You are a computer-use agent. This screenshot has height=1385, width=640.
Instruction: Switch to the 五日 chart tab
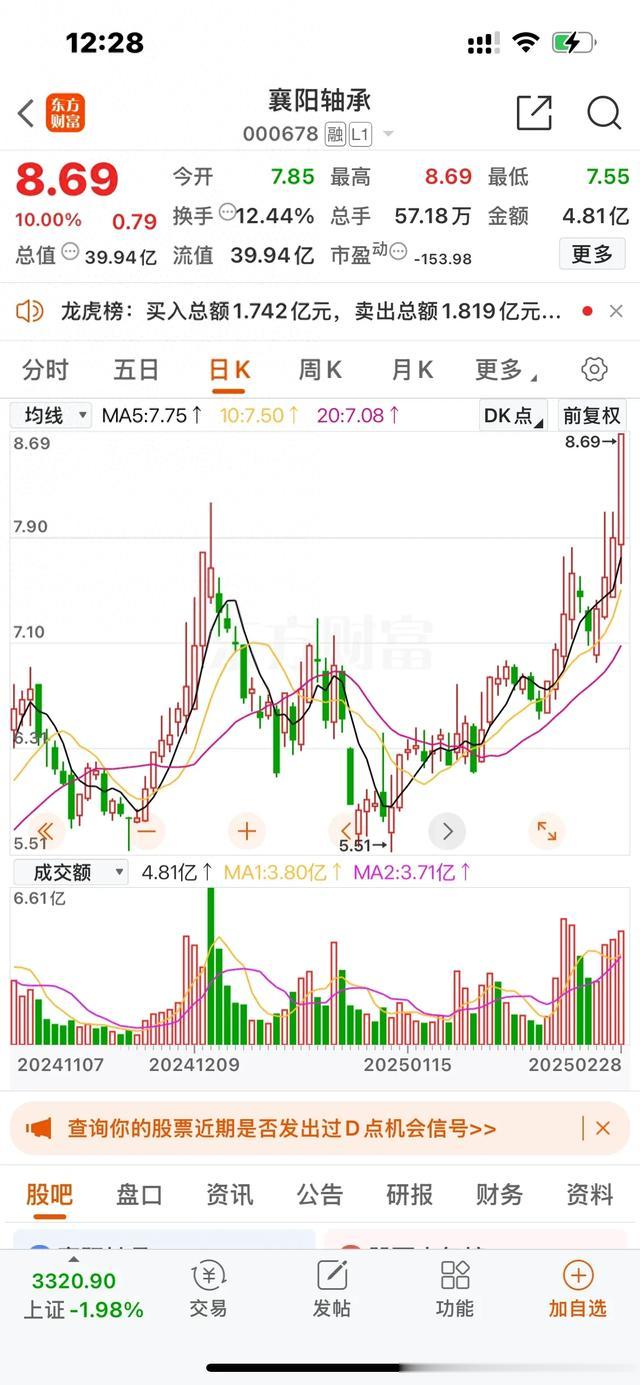click(136, 370)
